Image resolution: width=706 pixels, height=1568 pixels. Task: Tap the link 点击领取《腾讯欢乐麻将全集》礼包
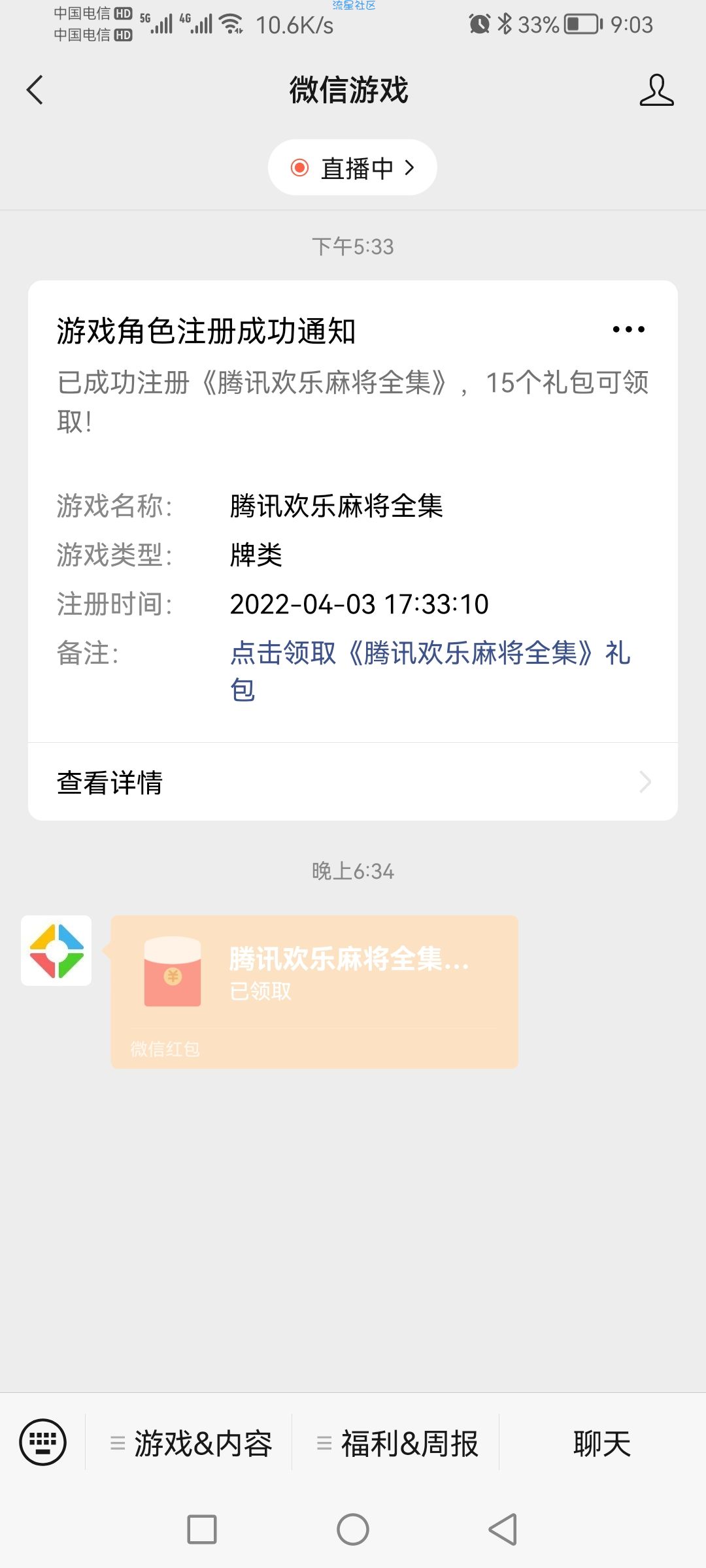click(430, 670)
